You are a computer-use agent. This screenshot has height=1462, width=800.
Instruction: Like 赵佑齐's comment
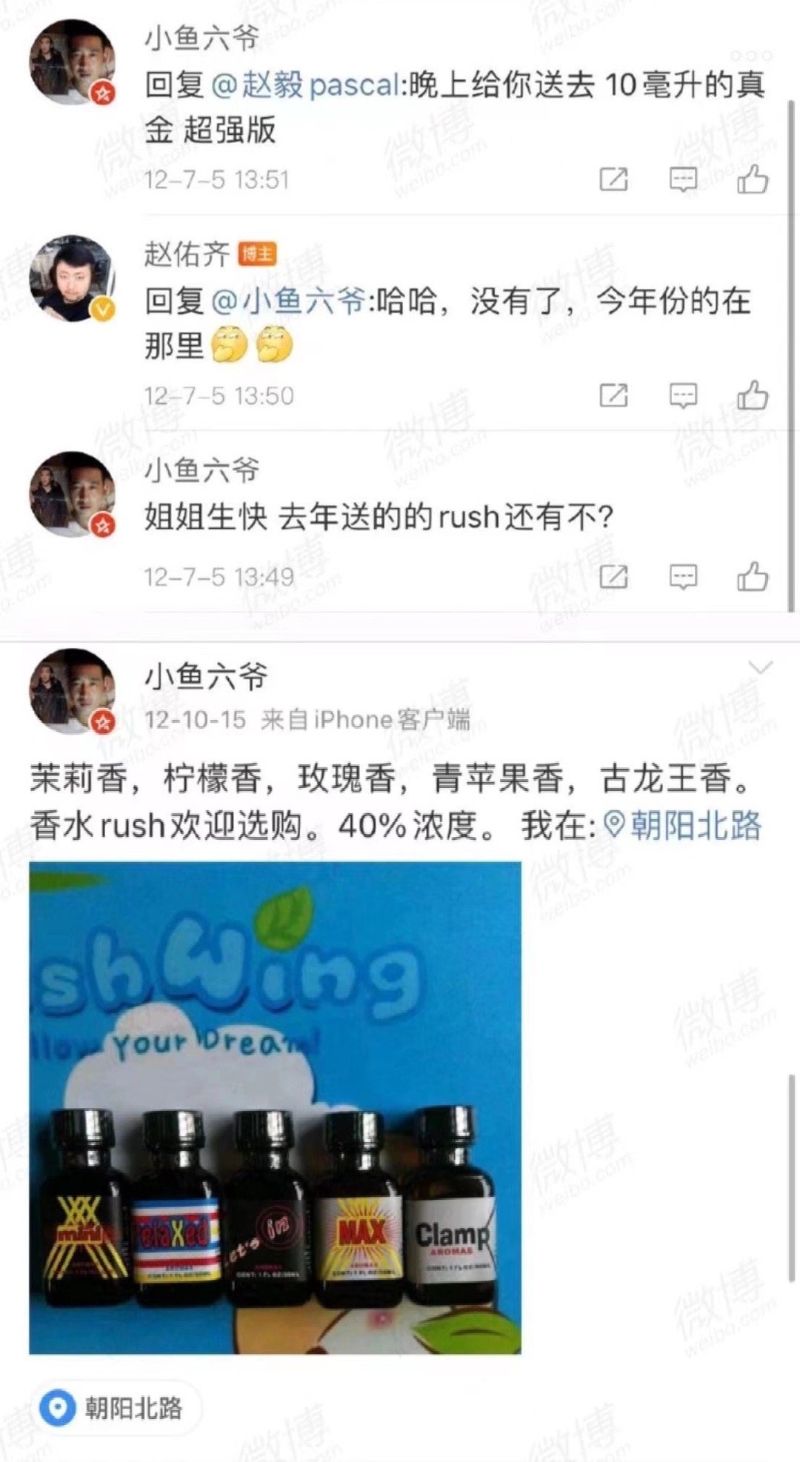(x=752, y=395)
